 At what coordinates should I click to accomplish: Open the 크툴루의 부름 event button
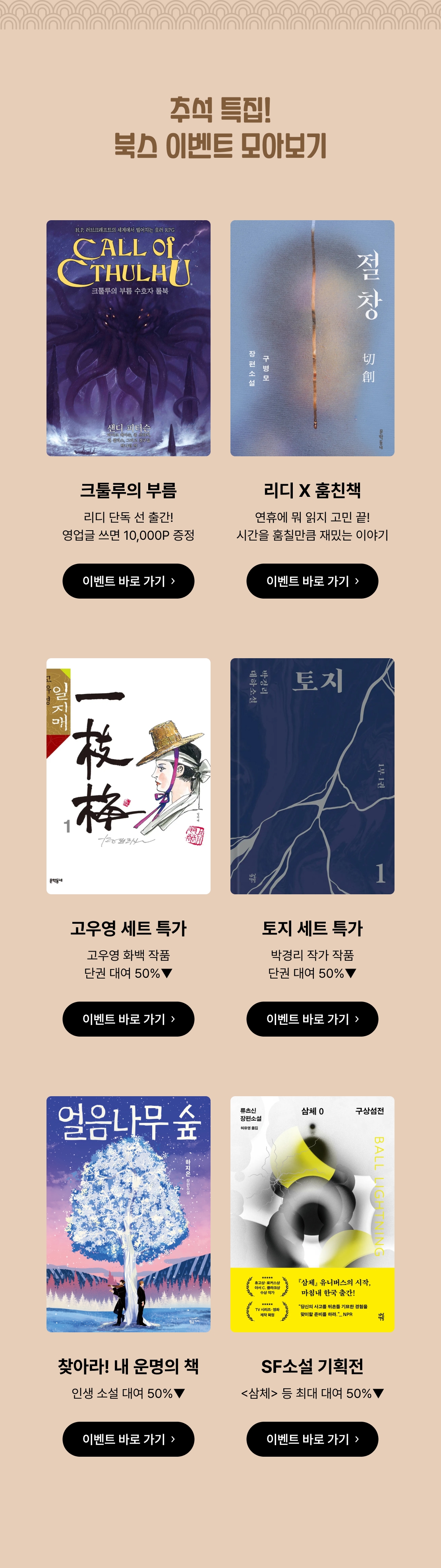click(x=128, y=581)
